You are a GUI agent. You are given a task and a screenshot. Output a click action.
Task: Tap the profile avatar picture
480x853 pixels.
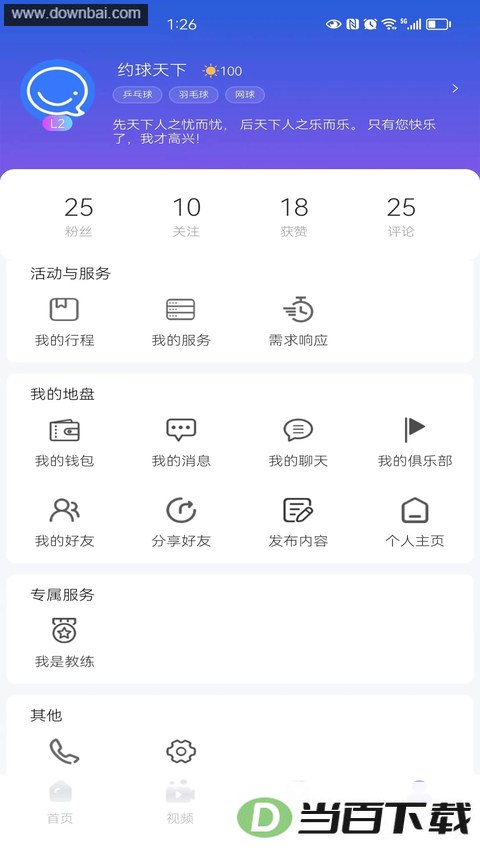click(x=57, y=91)
